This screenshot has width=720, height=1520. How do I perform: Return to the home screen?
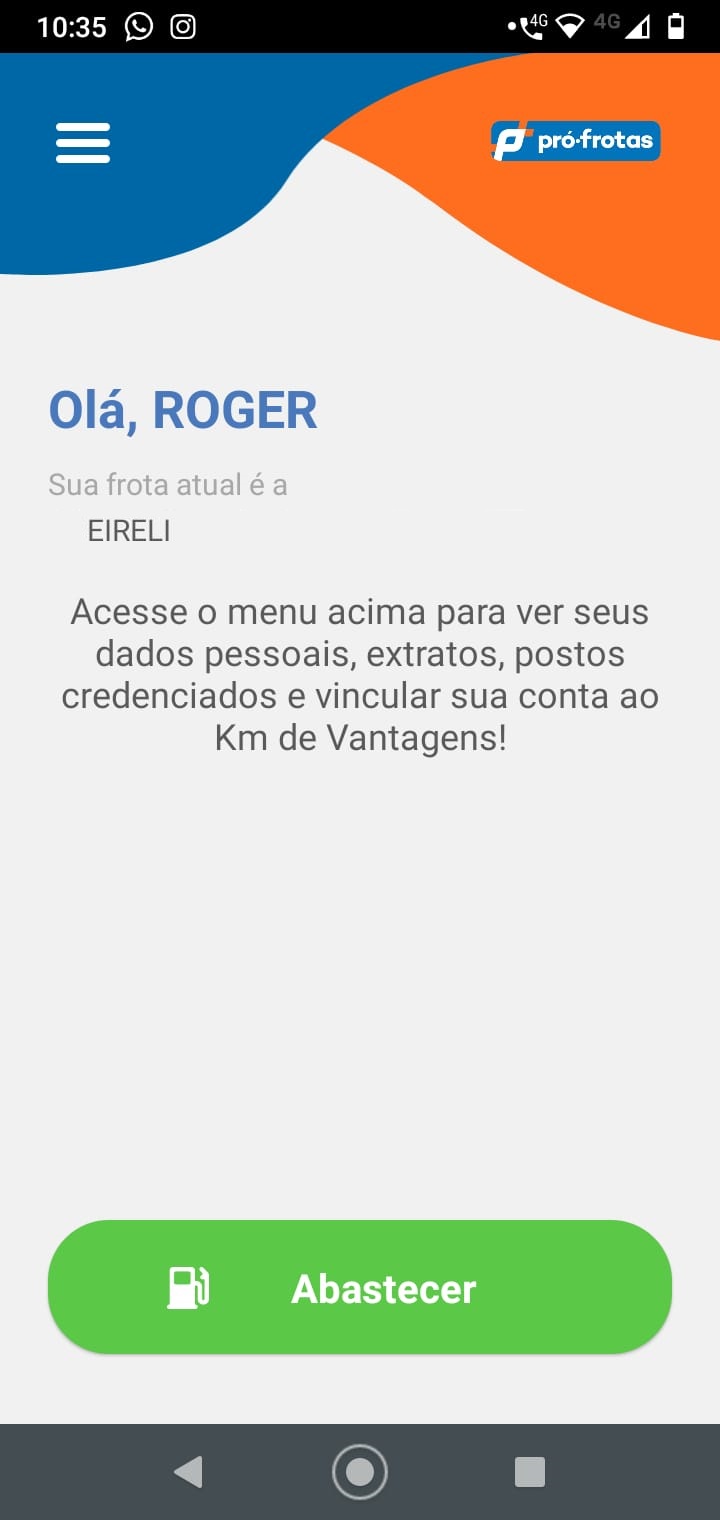pyautogui.click(x=360, y=1472)
